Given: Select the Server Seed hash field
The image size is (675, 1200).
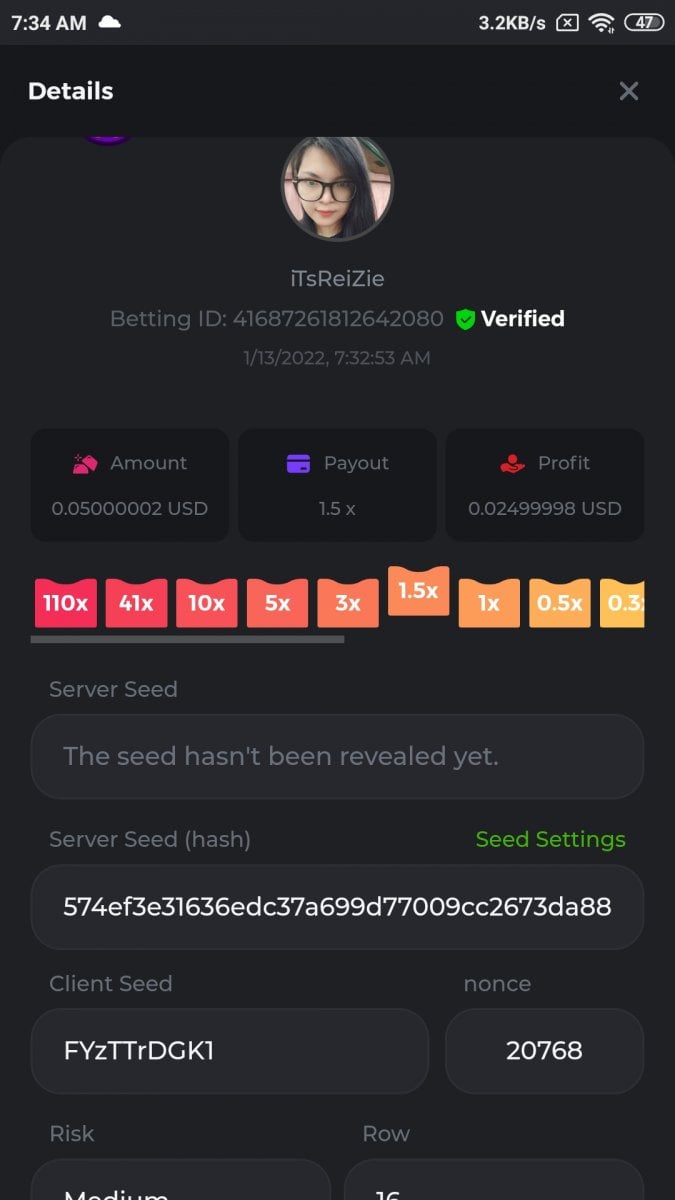Looking at the screenshot, I should pyautogui.click(x=337, y=907).
